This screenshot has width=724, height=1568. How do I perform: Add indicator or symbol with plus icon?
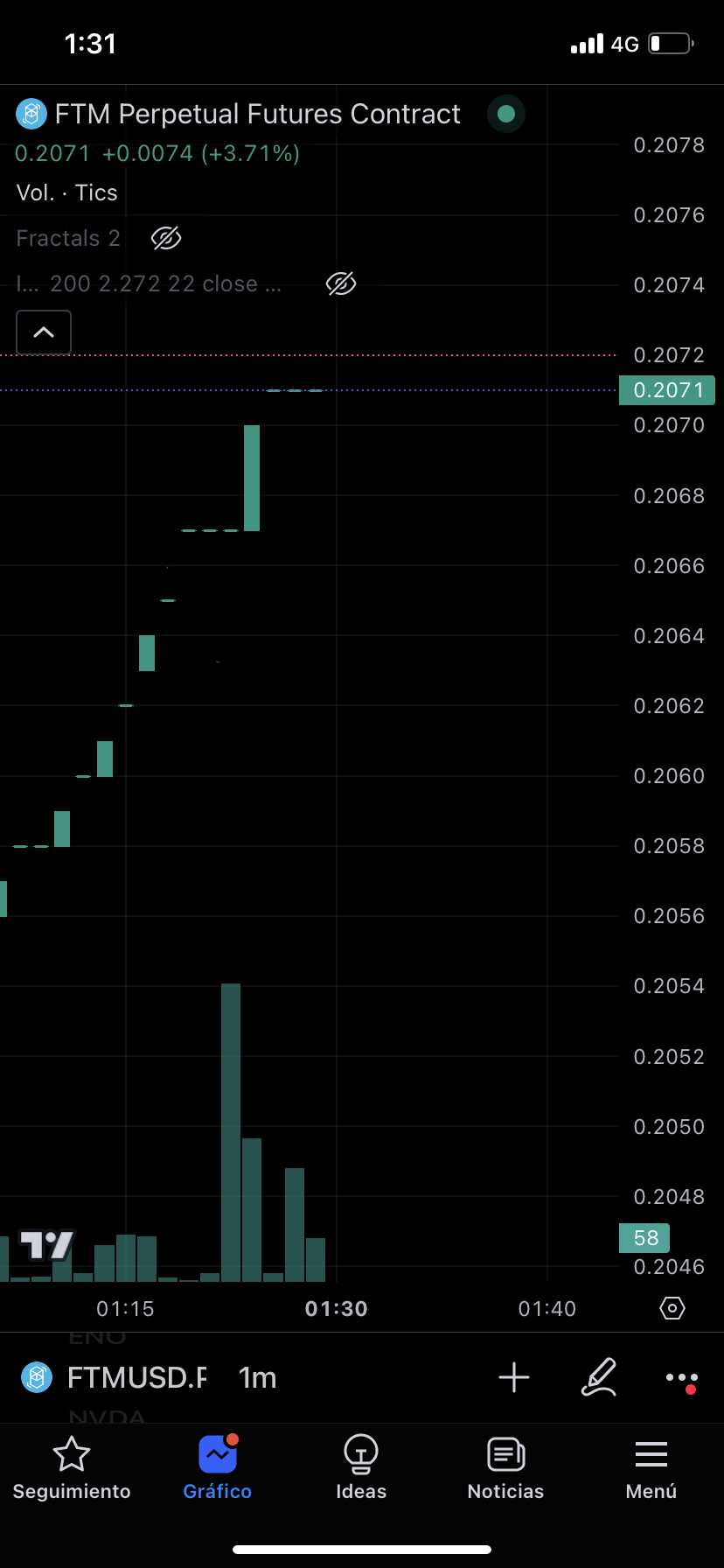click(514, 1377)
